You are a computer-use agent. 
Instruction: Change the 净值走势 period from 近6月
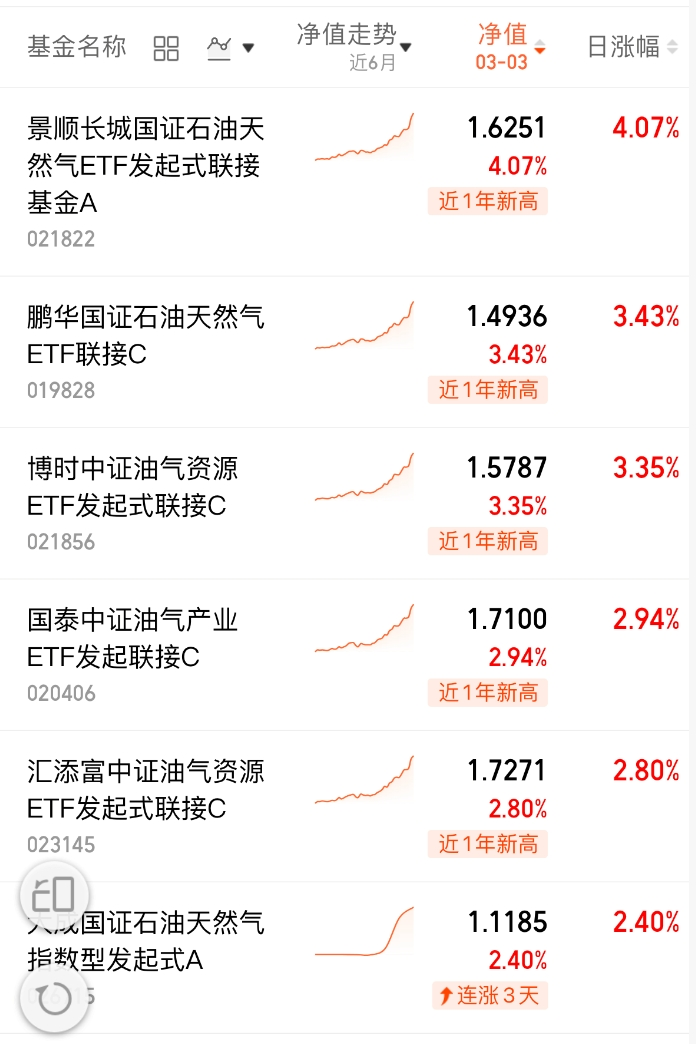pos(355,47)
